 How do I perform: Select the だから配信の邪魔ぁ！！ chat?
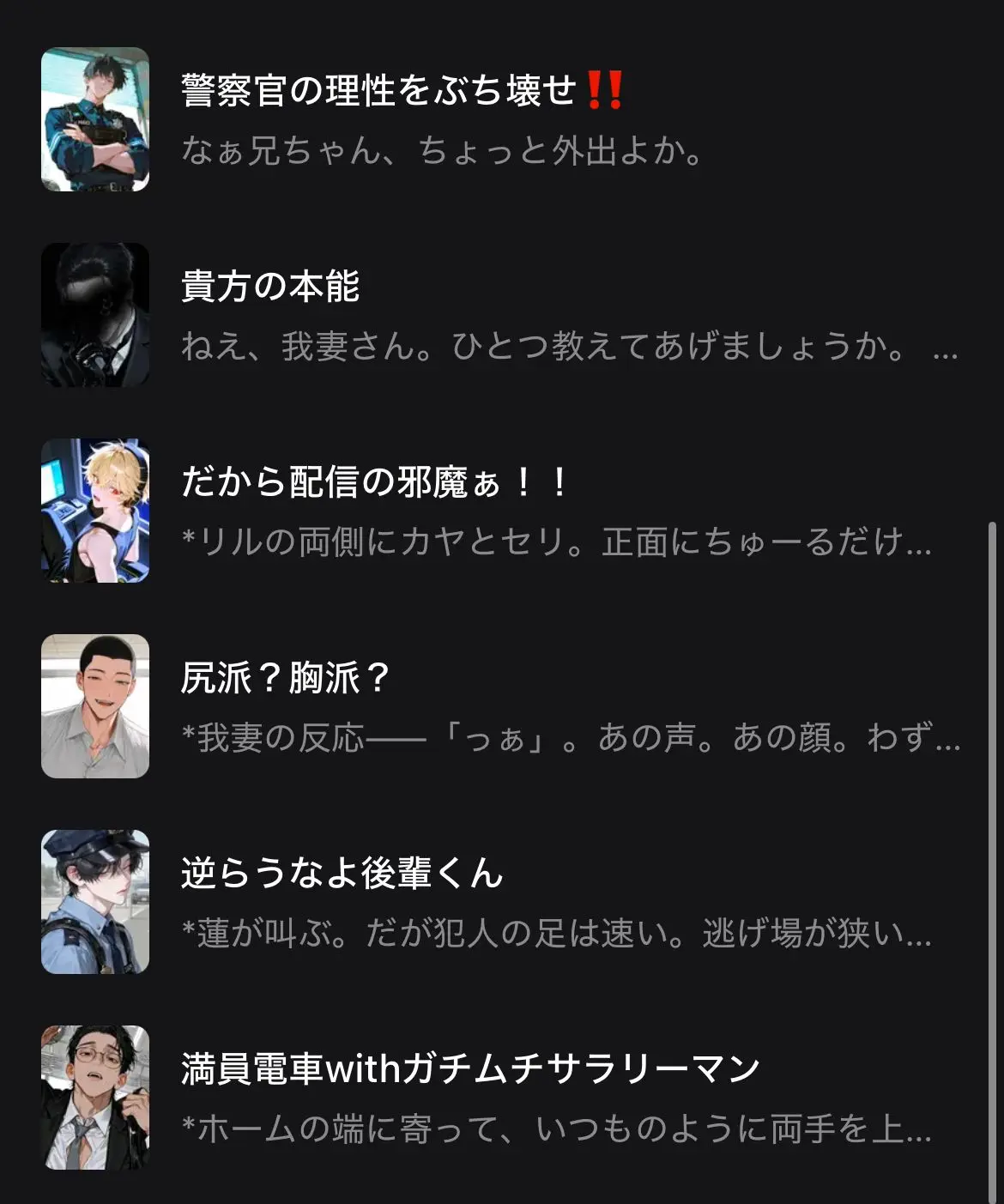click(502, 511)
